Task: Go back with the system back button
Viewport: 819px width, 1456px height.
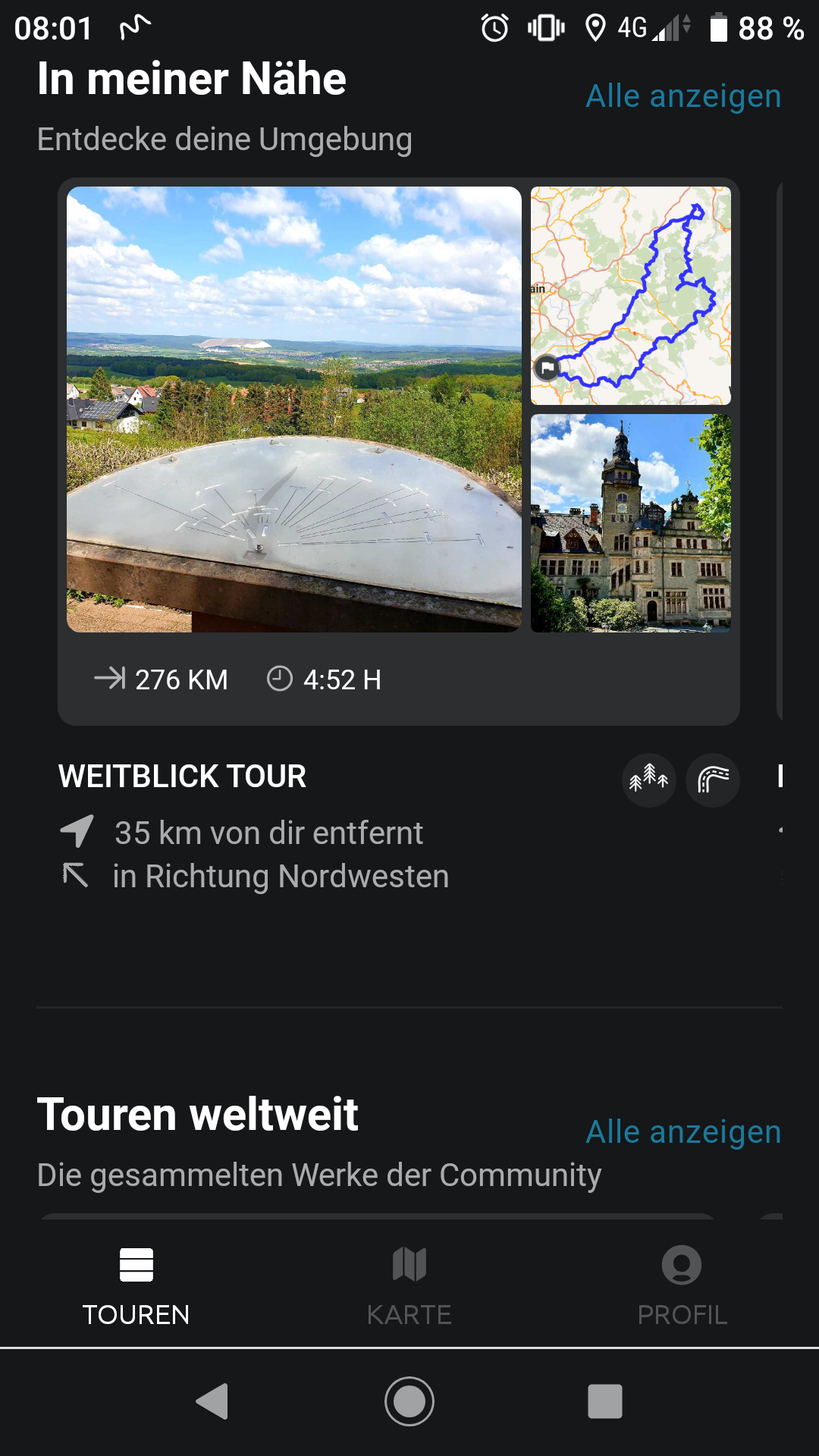Action: point(213,1401)
